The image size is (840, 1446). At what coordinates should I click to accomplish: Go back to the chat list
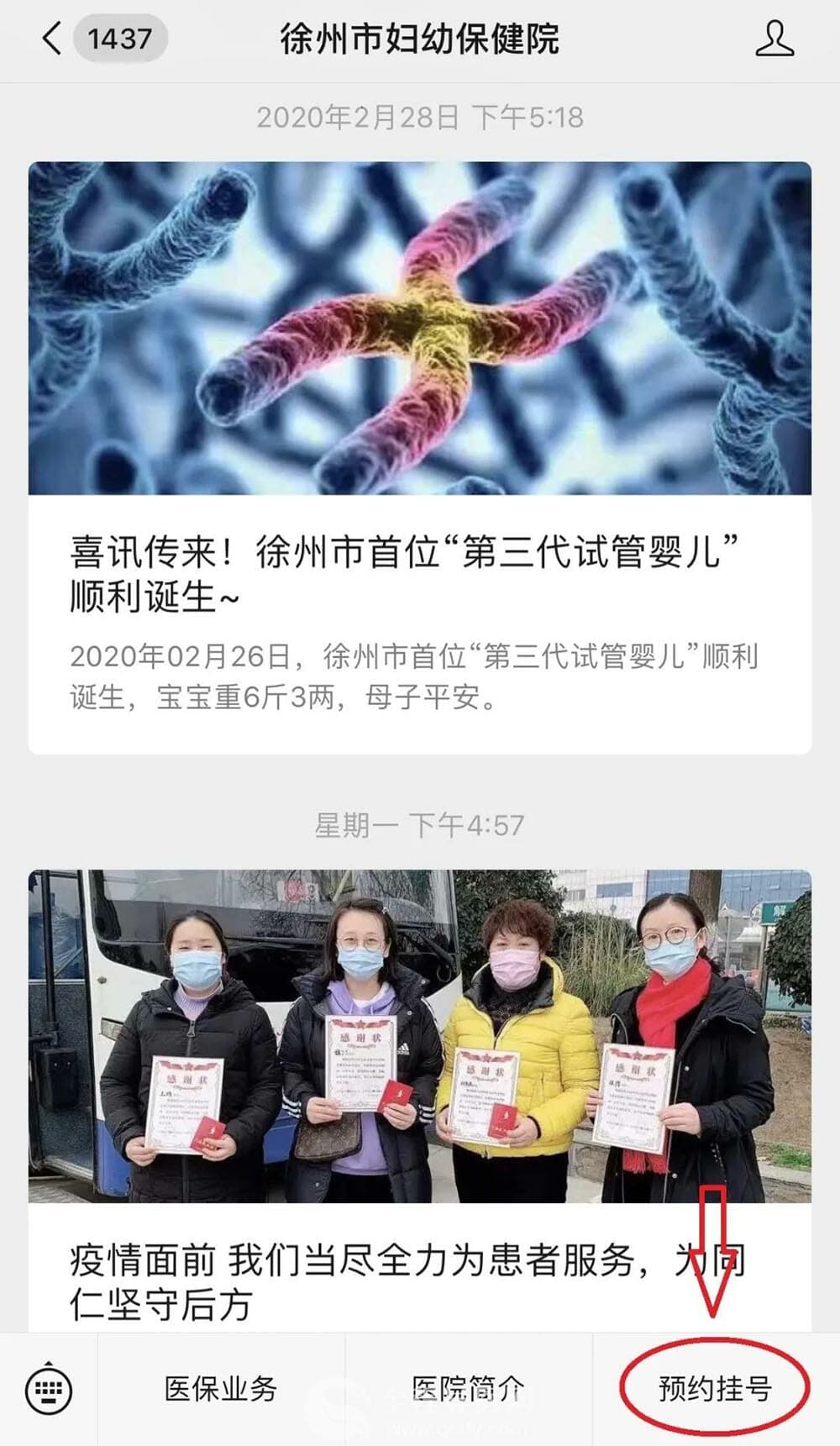[52, 39]
